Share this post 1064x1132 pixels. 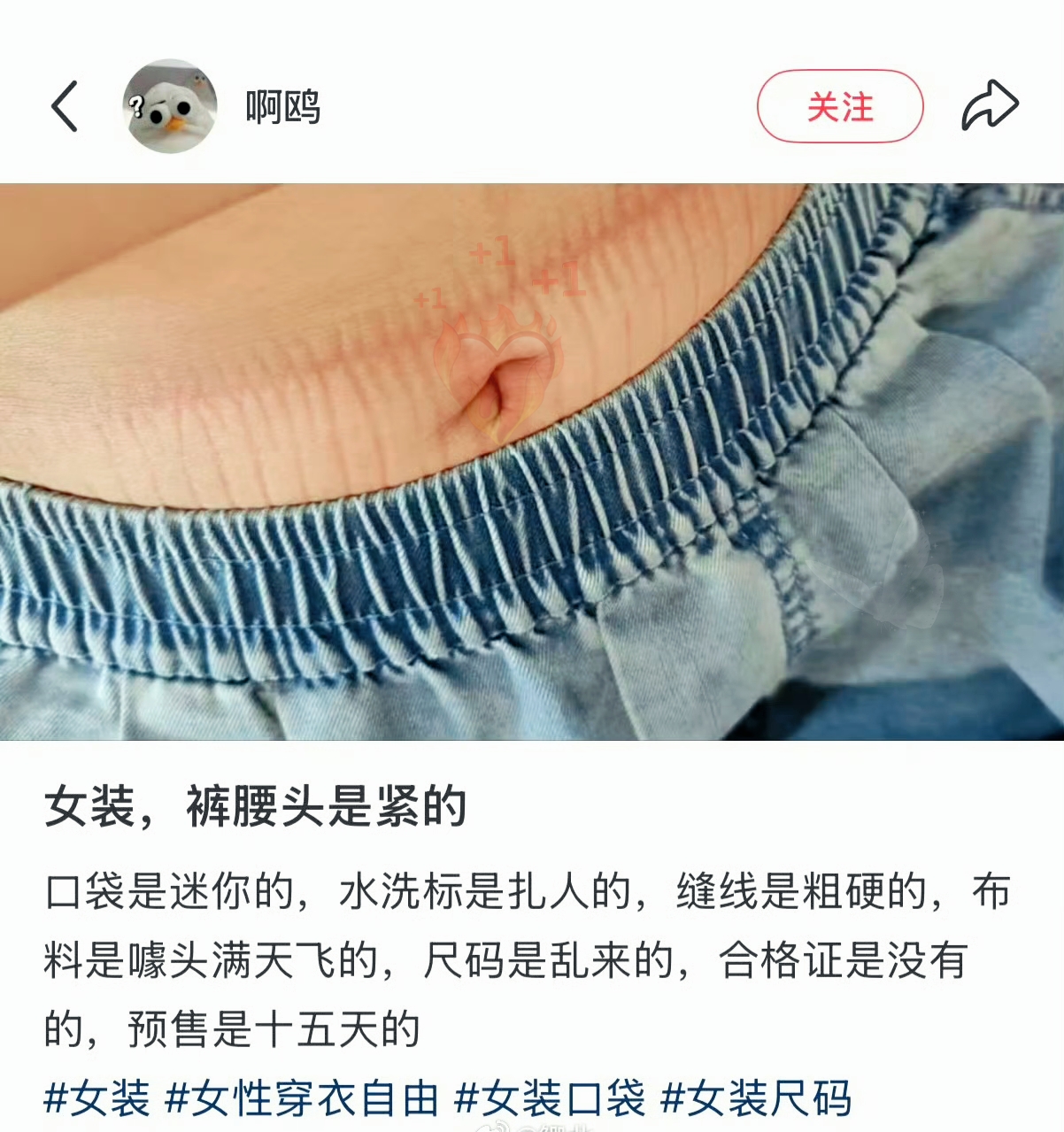pos(990,106)
